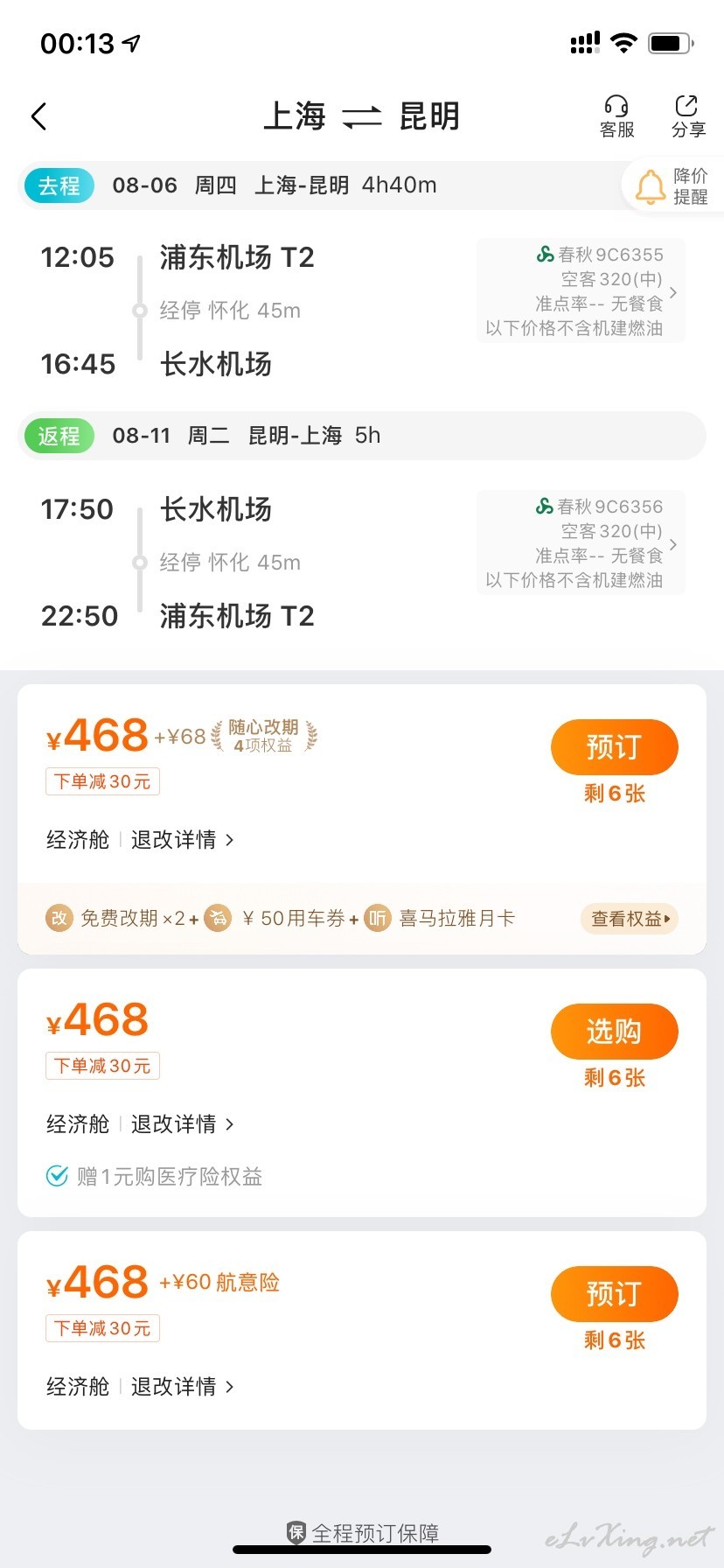The width and height of the screenshot is (724, 1568).
Task: Open 退改详情 under the 选购 fare
Action: click(x=182, y=1124)
